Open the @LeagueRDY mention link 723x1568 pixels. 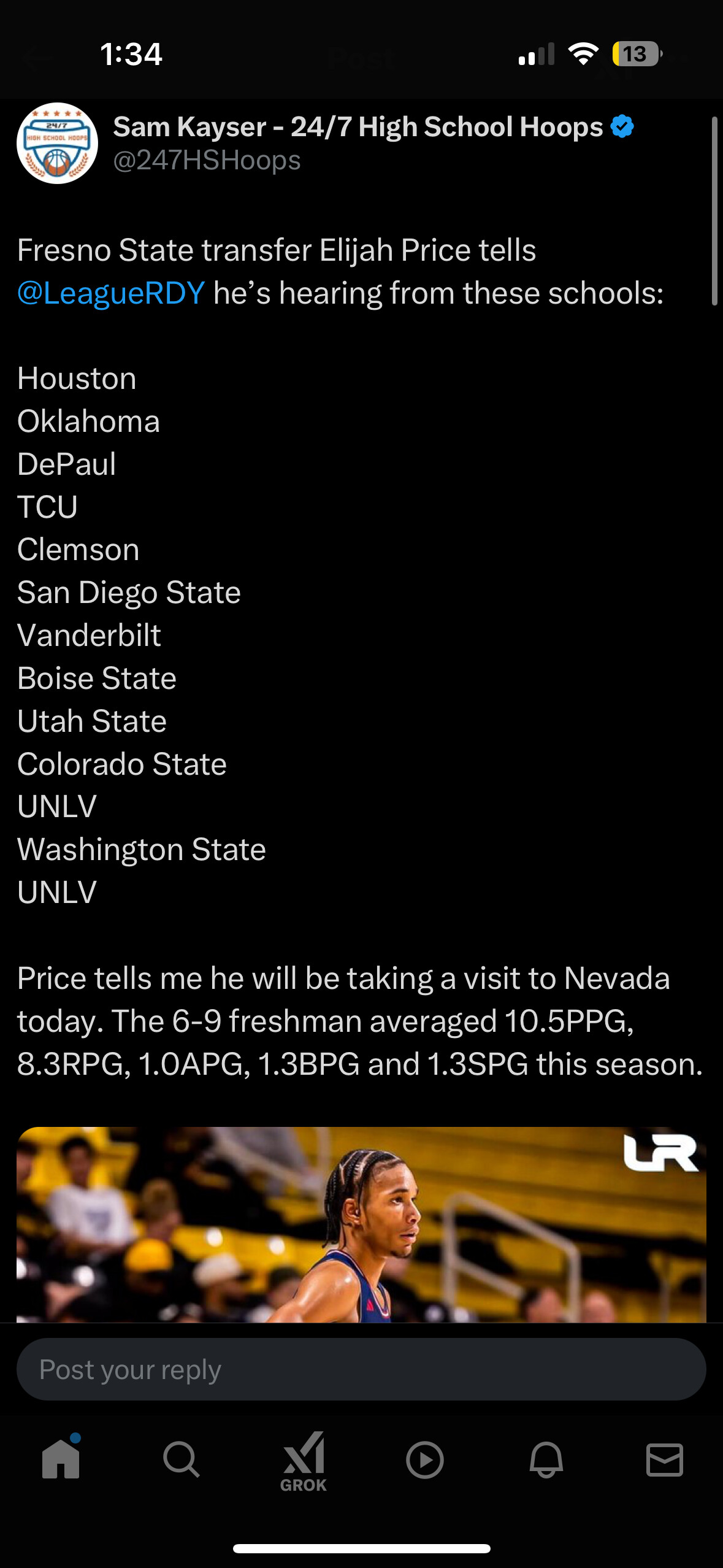[111, 293]
